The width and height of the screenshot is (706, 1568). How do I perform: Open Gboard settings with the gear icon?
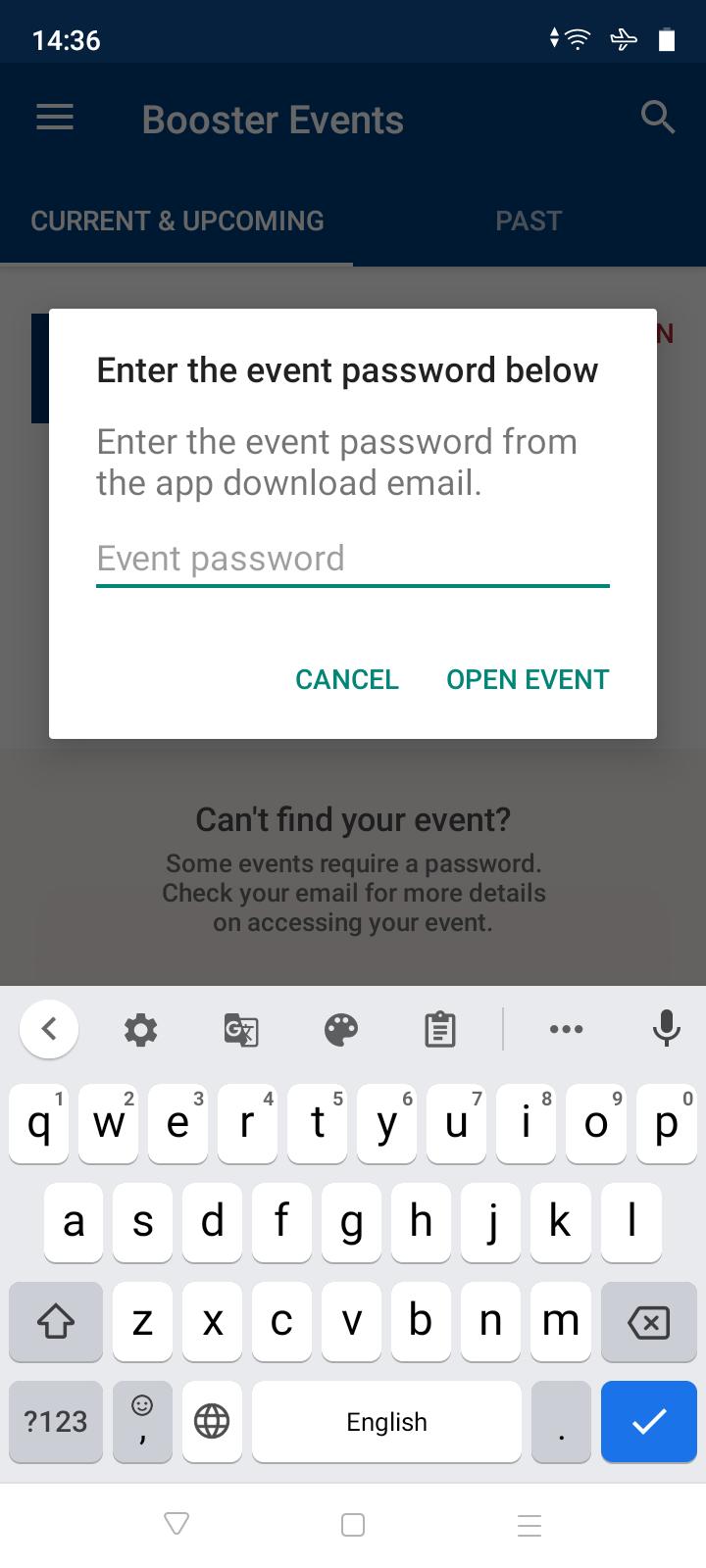tap(140, 1030)
